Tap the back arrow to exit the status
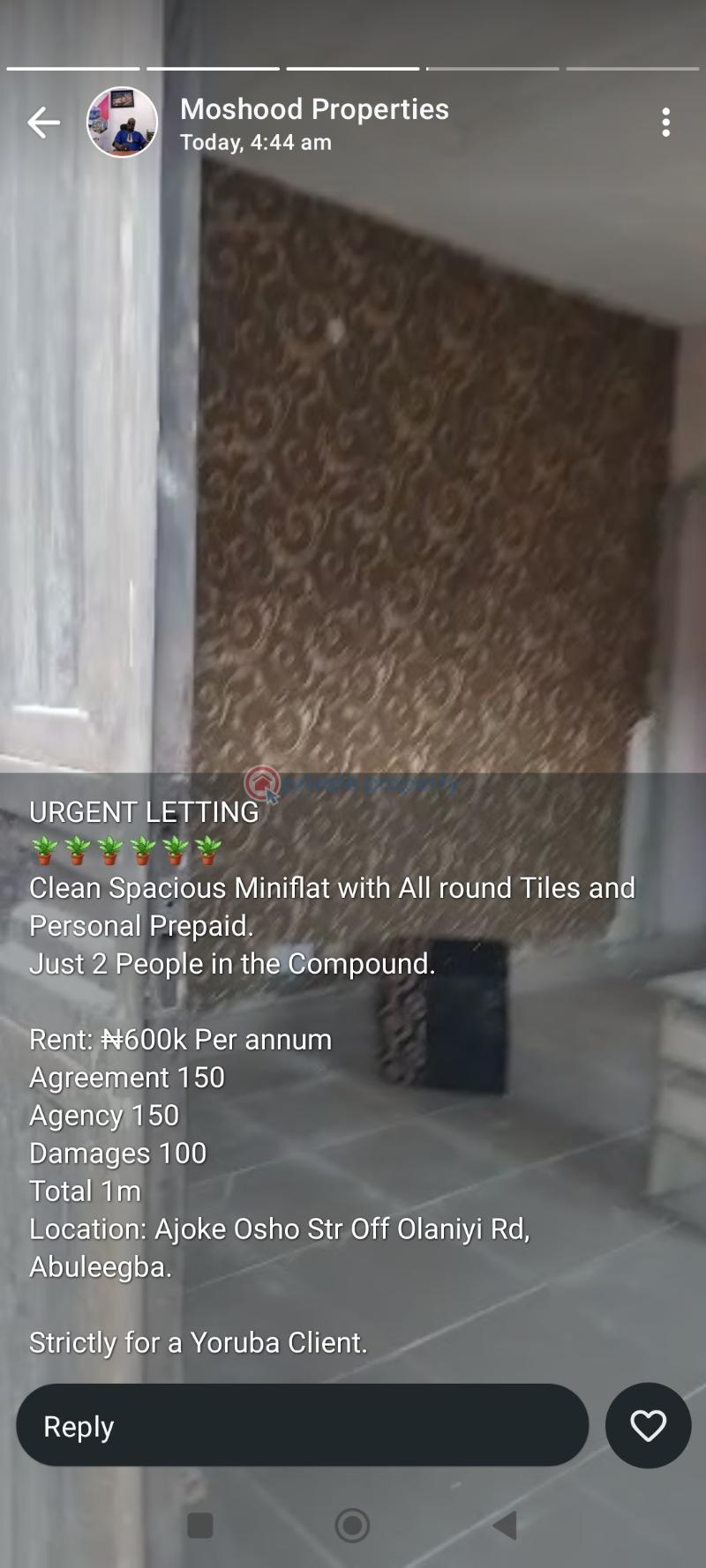 43,122
